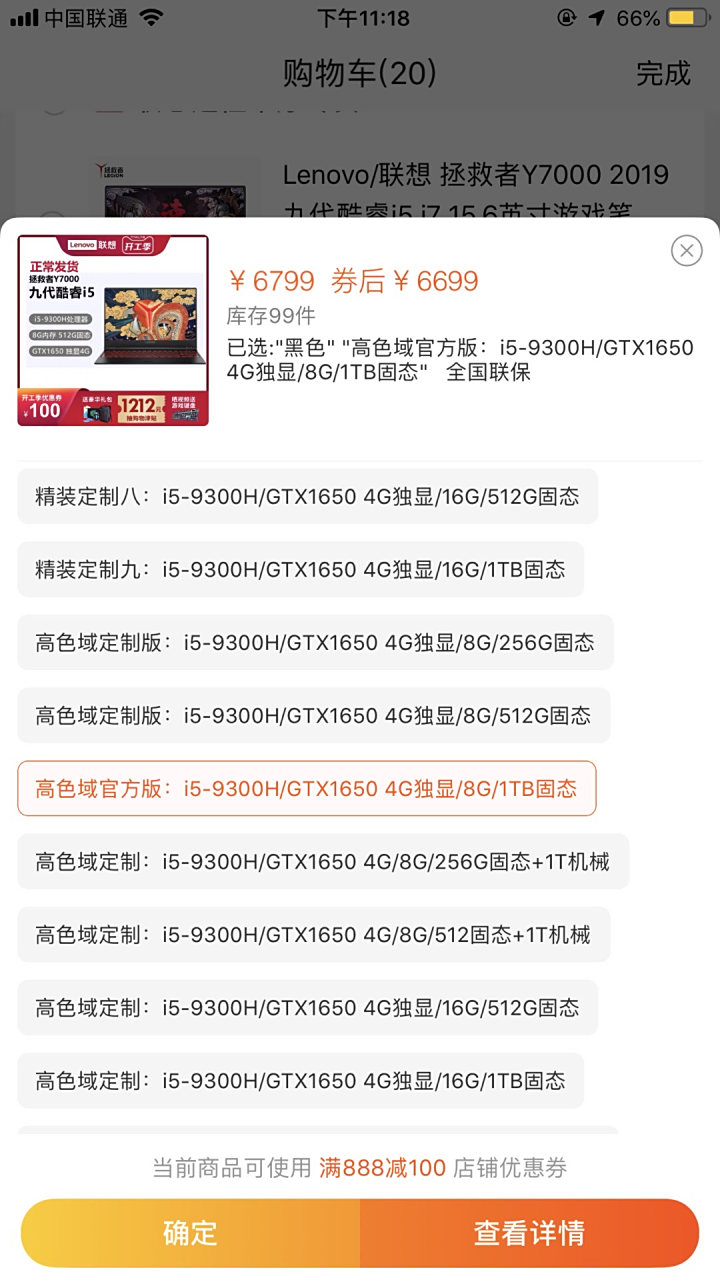Enlarge the product thumbnail image
This screenshot has width=720, height=1280.
(x=113, y=330)
